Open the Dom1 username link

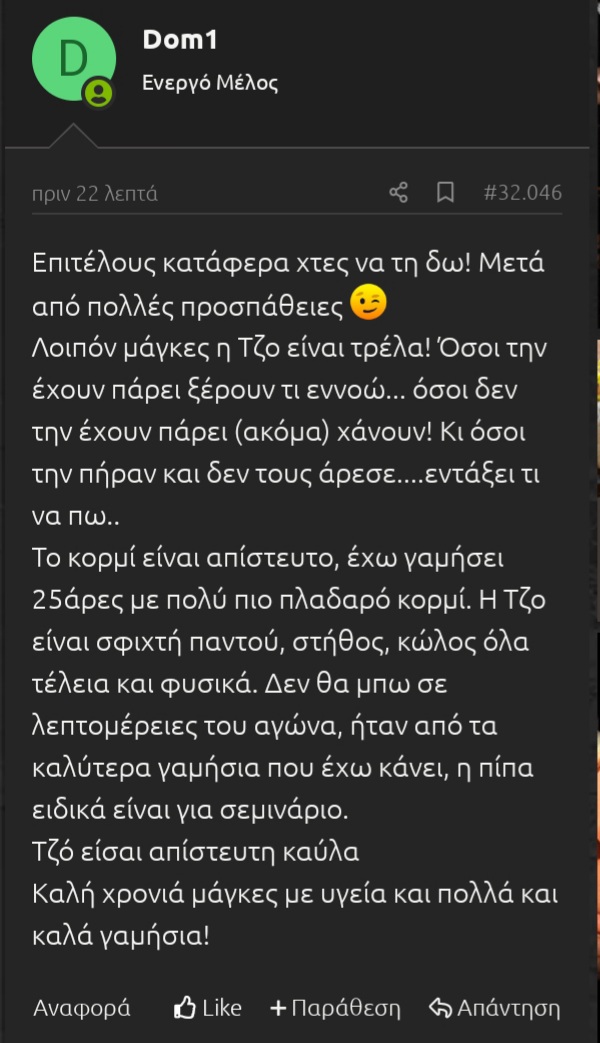point(180,41)
